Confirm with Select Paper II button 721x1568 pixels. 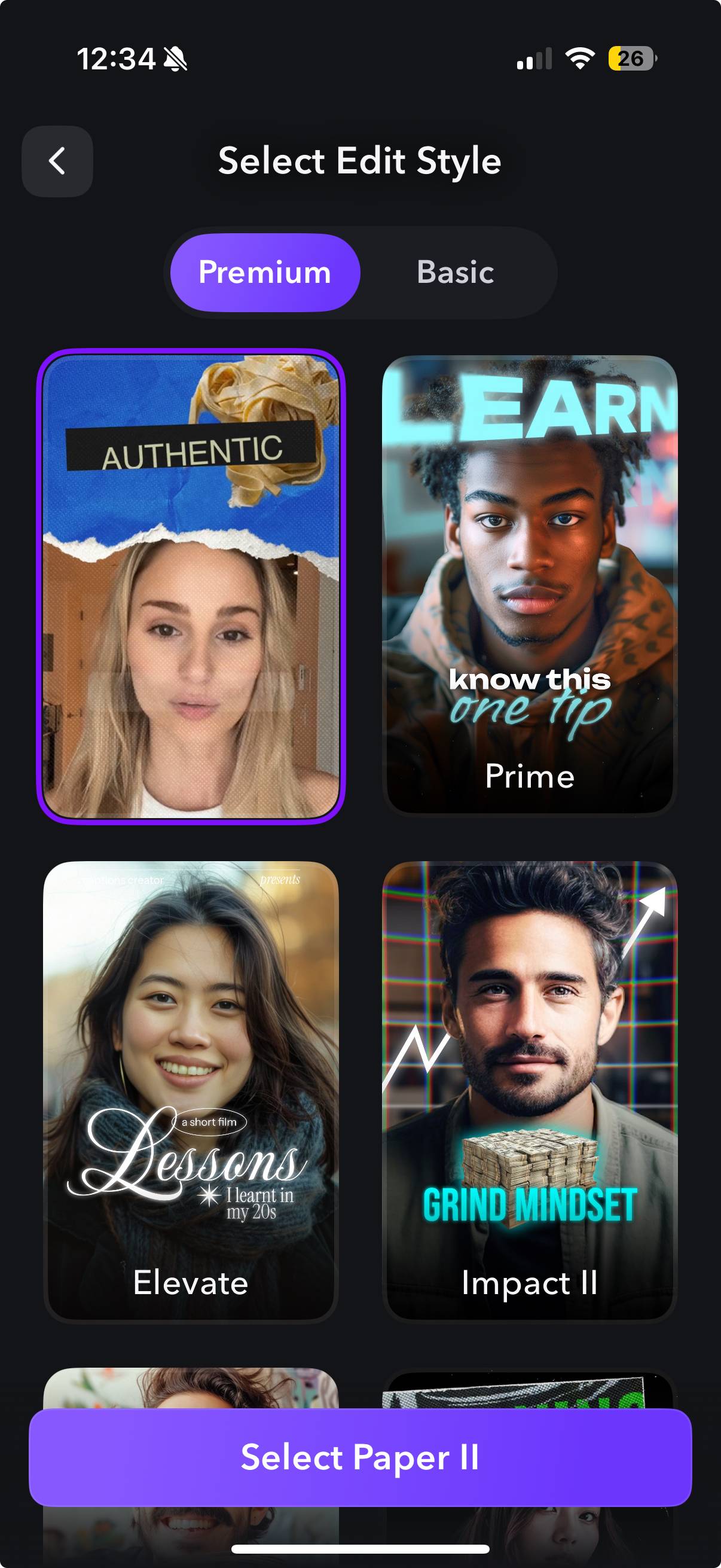tap(360, 1457)
